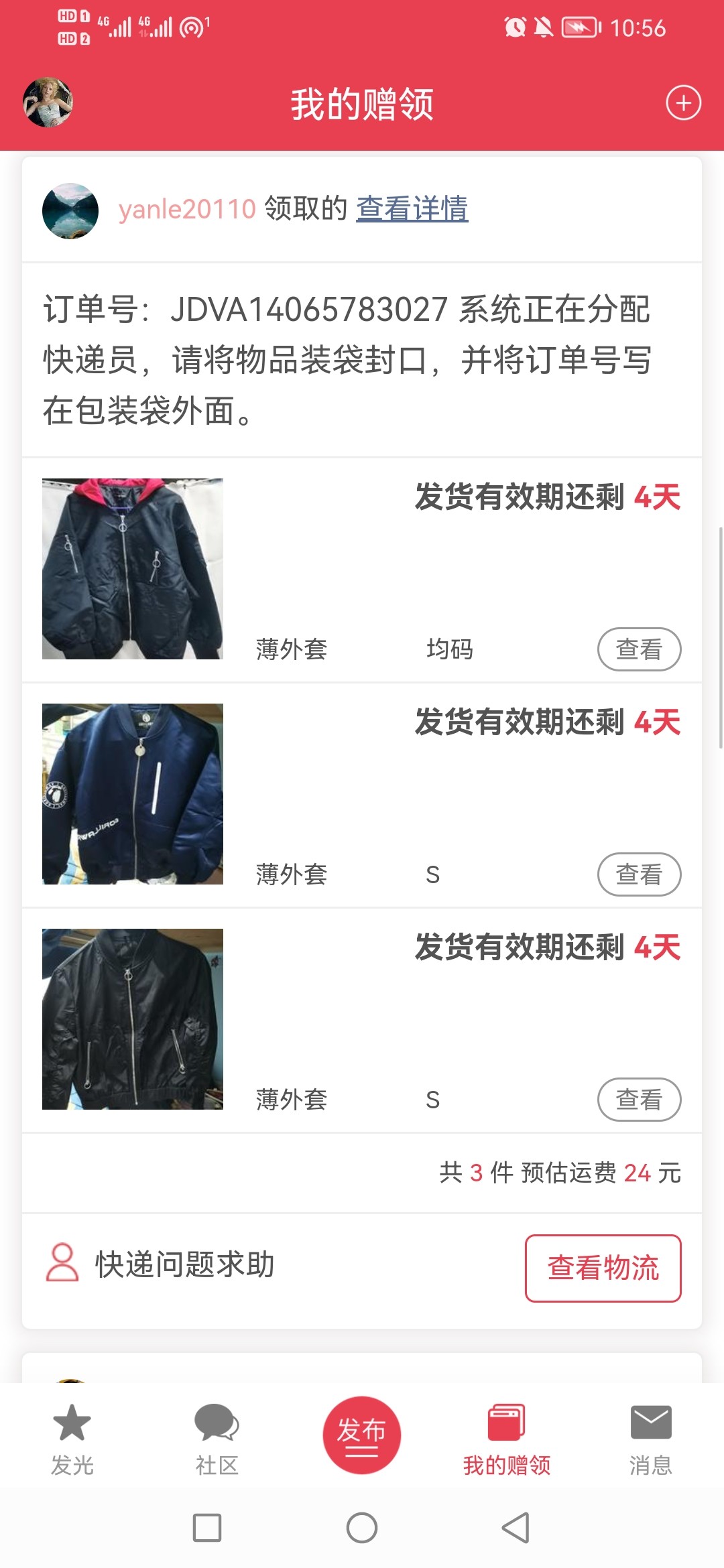
Task: Go back using system back button
Action: [x=516, y=1528]
